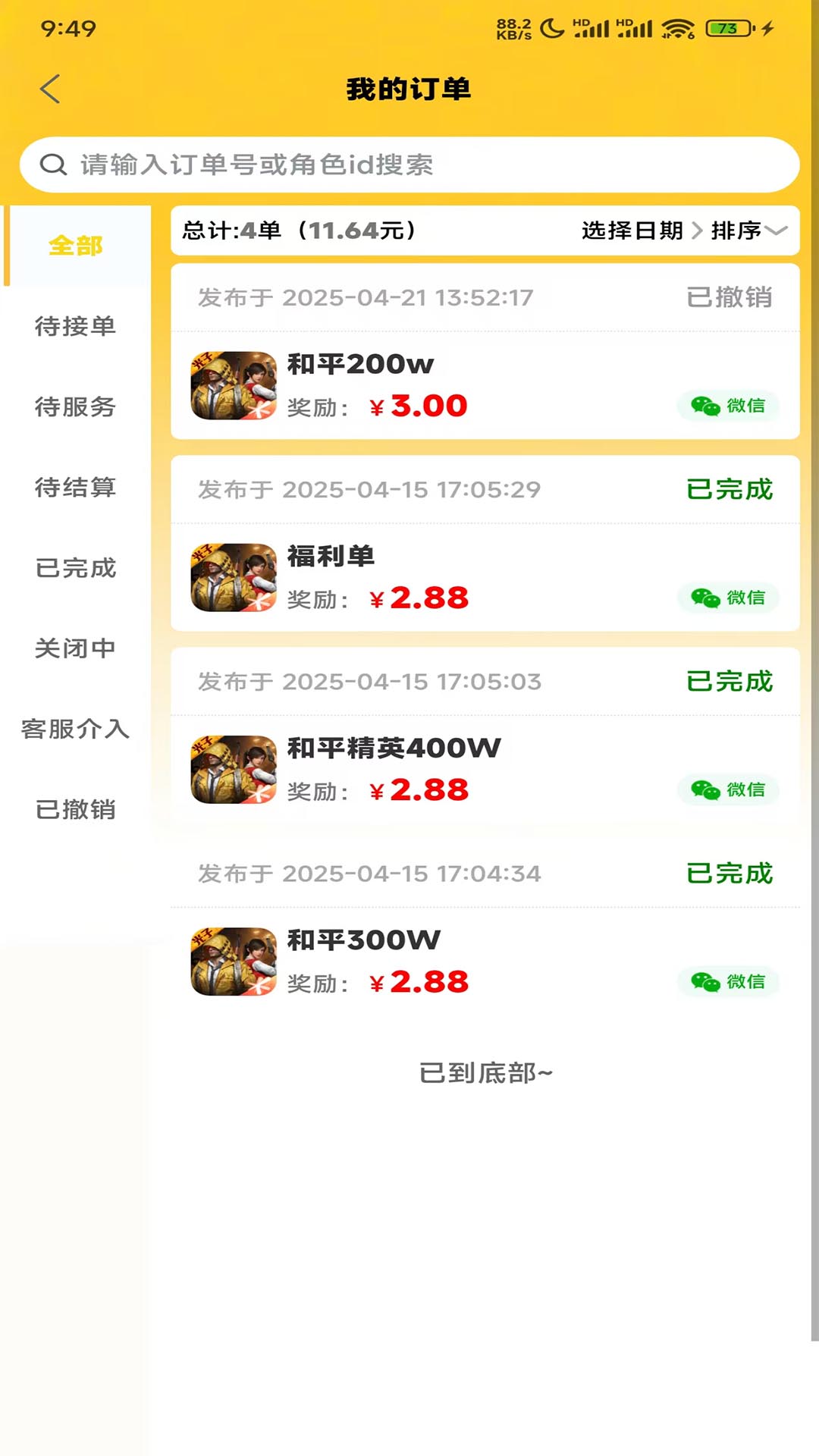
Task: Tap the WeChat badge on the 和平300W order
Action: point(726,982)
